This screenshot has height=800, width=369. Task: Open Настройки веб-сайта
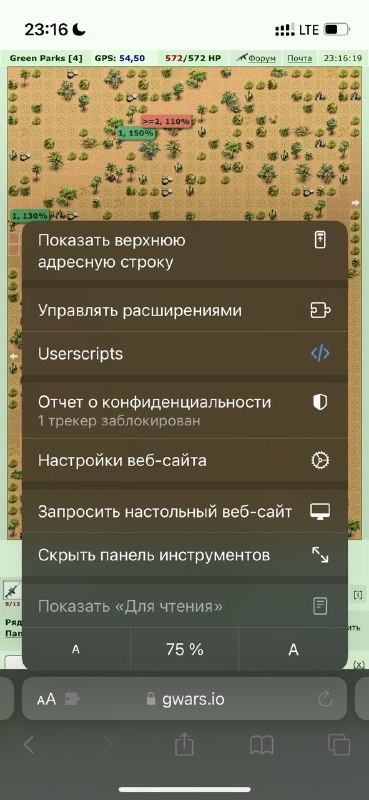pos(185,460)
